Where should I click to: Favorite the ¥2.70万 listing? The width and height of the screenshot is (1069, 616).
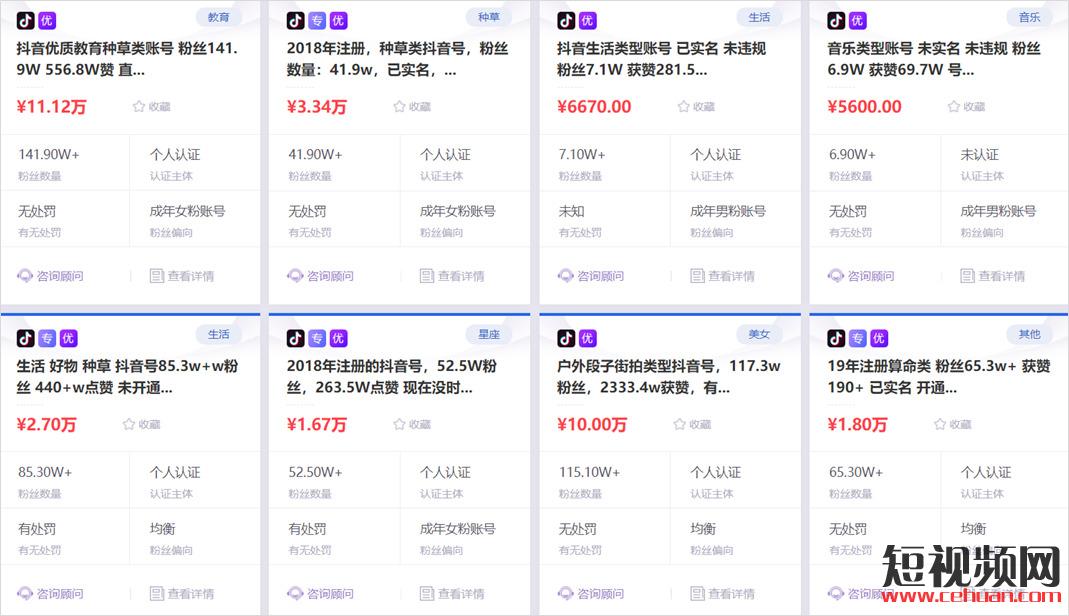pyautogui.click(x=141, y=424)
